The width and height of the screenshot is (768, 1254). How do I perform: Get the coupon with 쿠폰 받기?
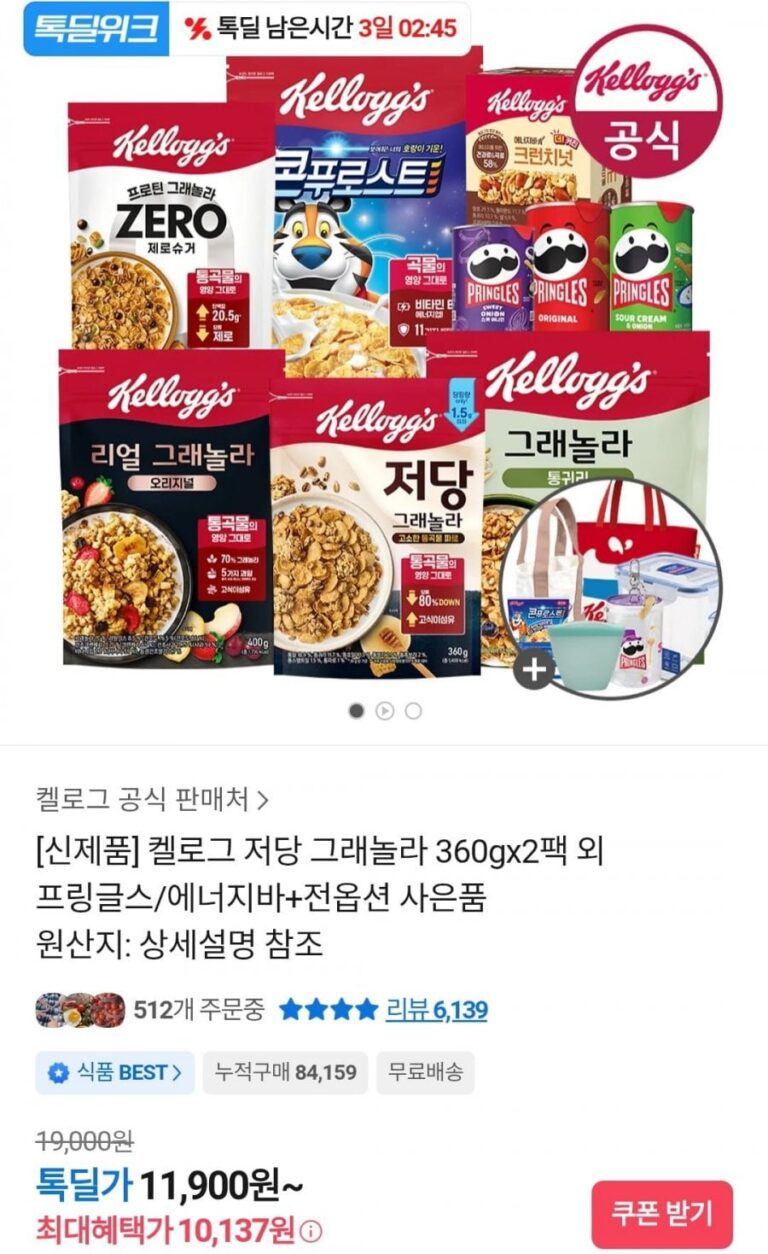click(661, 1214)
